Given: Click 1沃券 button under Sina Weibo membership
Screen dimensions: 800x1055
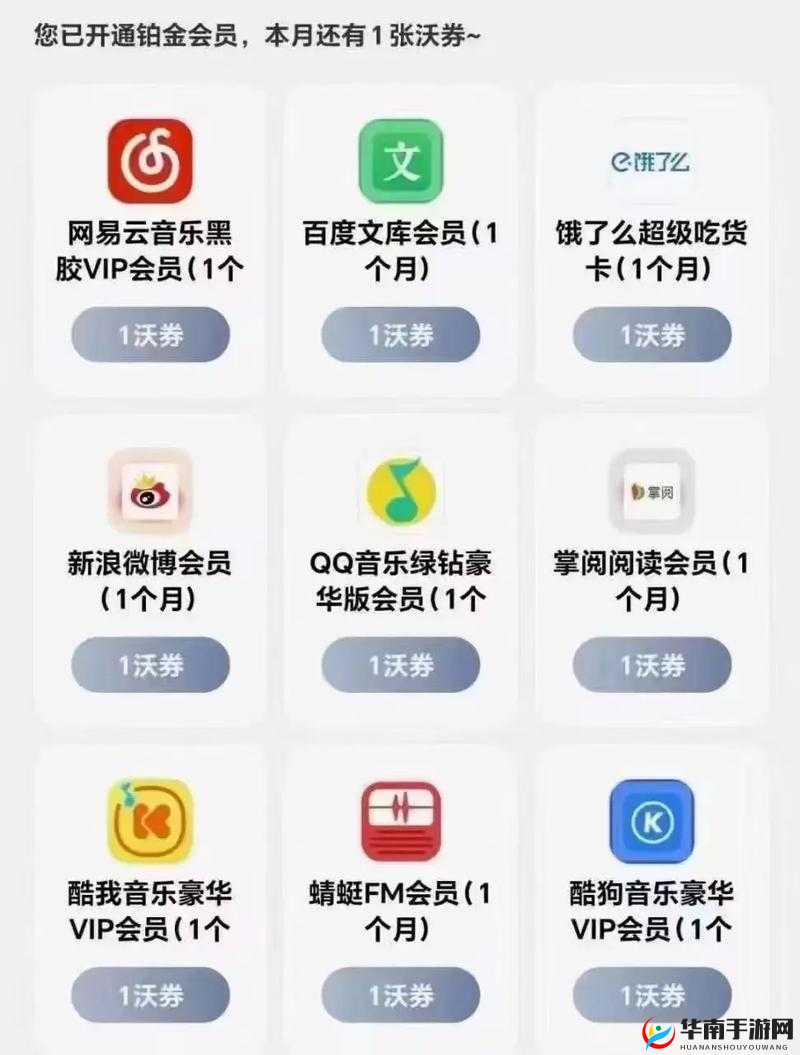Looking at the screenshot, I should [x=149, y=664].
